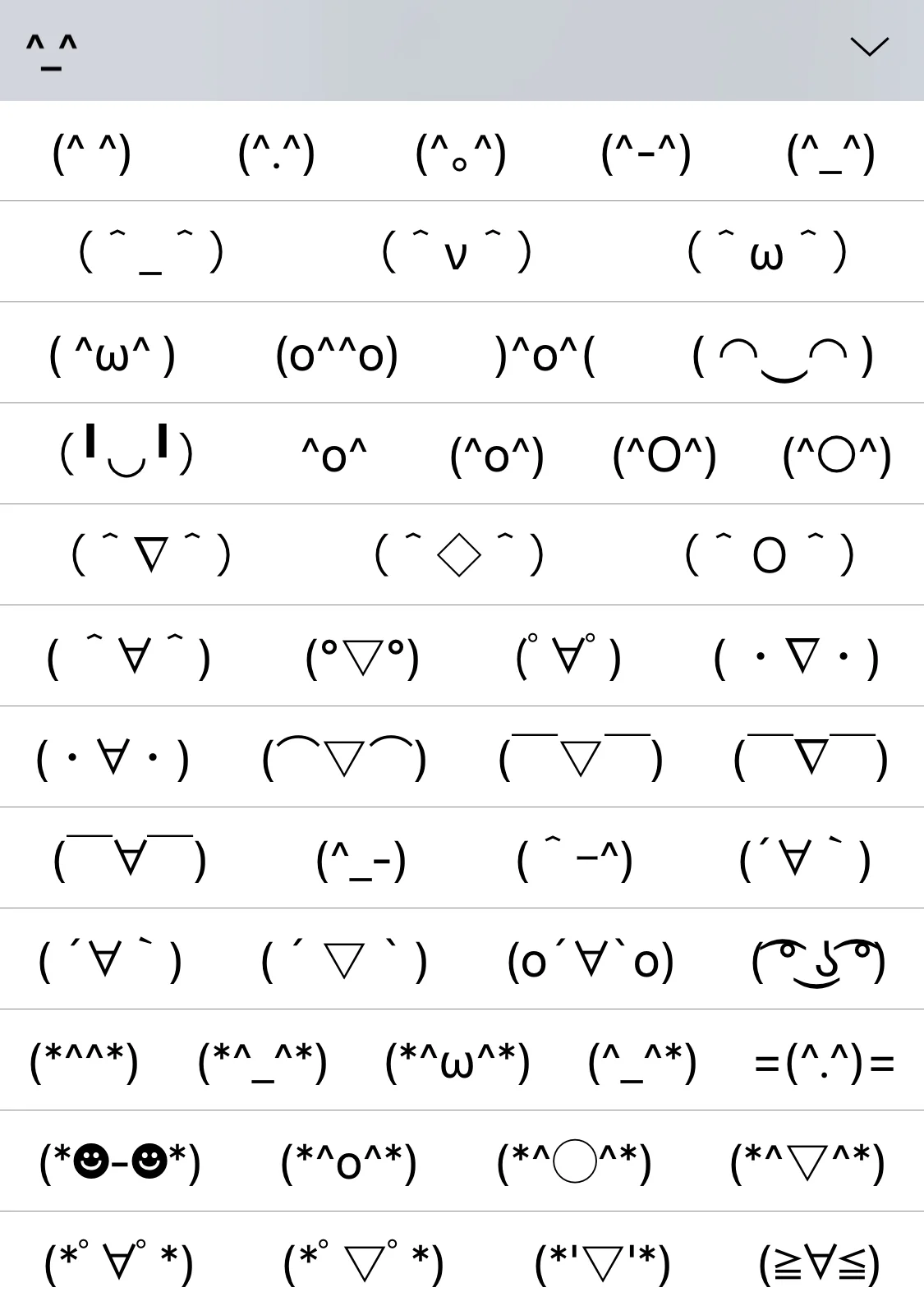This screenshot has width=924, height=1292.
Task: Pick the diamond-mouth ( ˆ ◇ ˆ ) face
Action: click(459, 554)
